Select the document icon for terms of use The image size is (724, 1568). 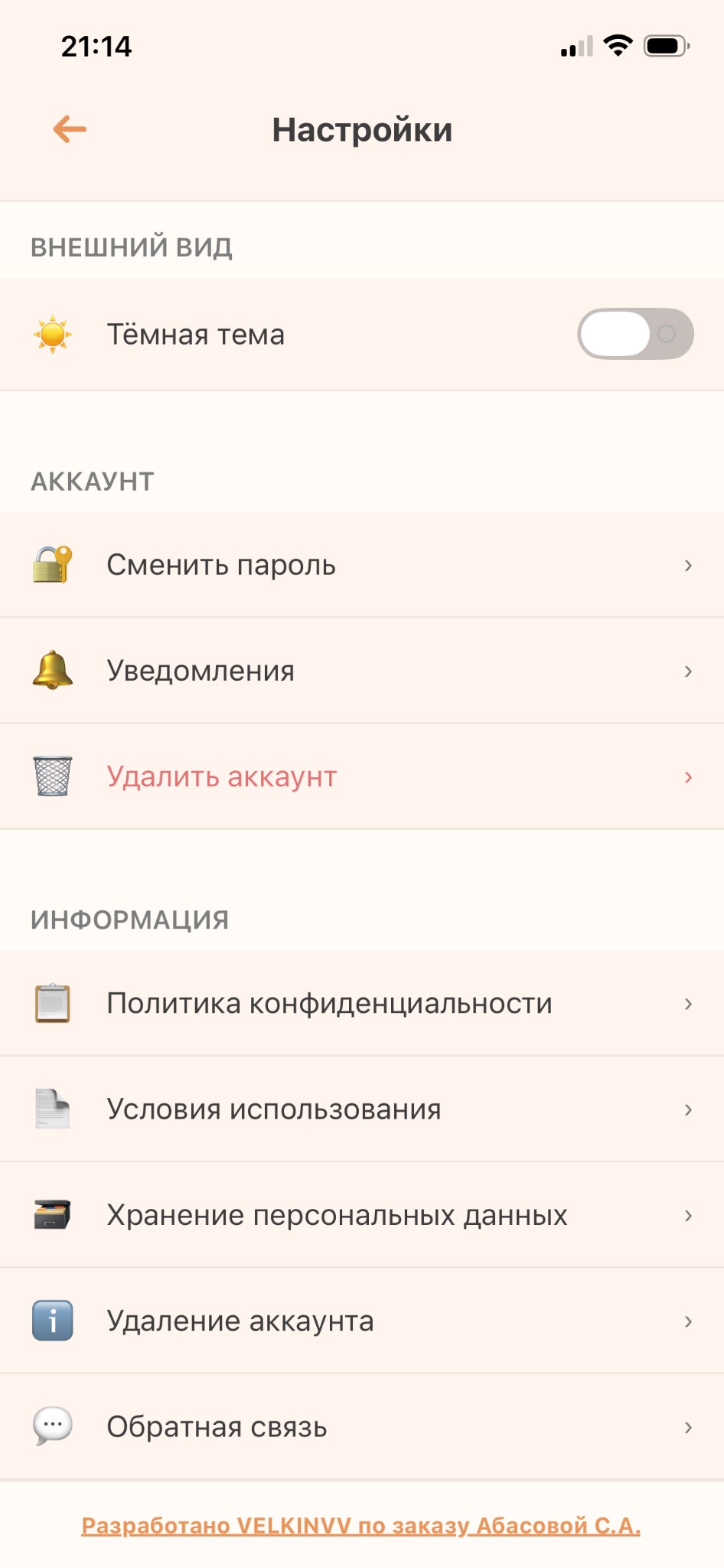point(52,1109)
